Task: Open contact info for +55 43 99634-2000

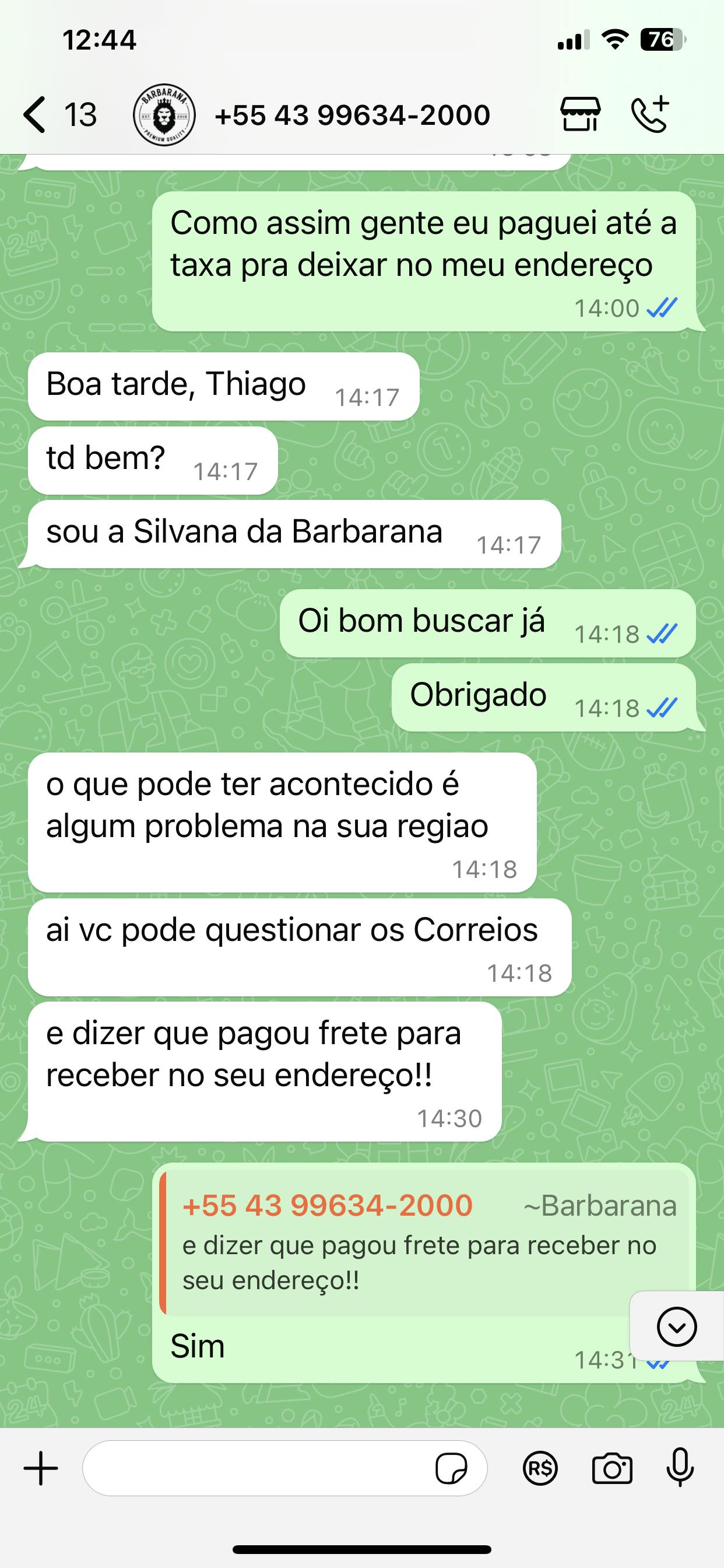Action: 352,115
